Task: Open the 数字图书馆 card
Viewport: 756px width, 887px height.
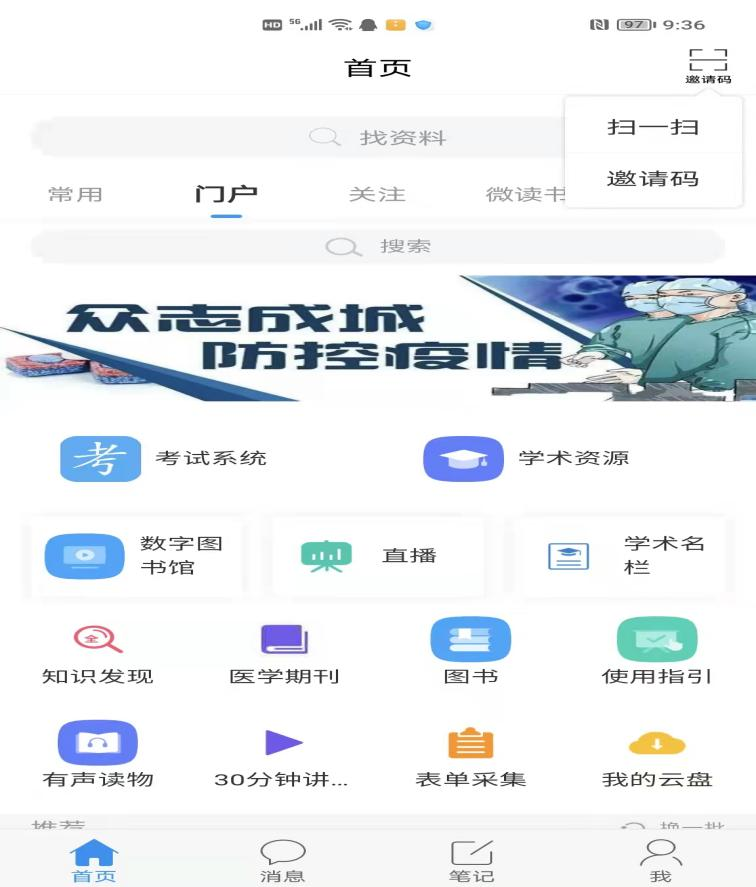Action: (x=136, y=556)
